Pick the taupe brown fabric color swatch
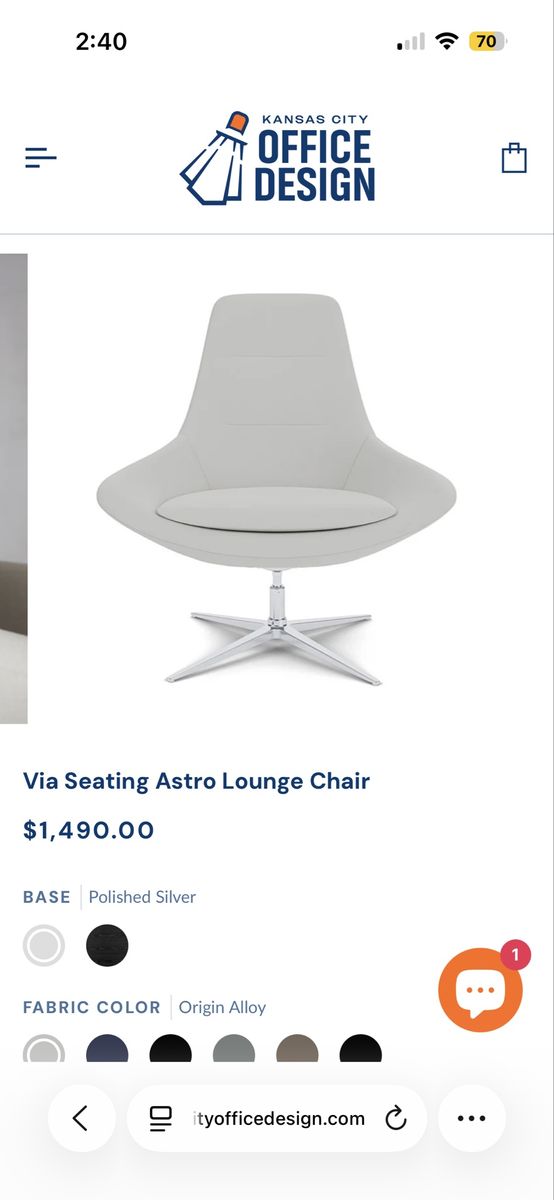 pos(297,1048)
